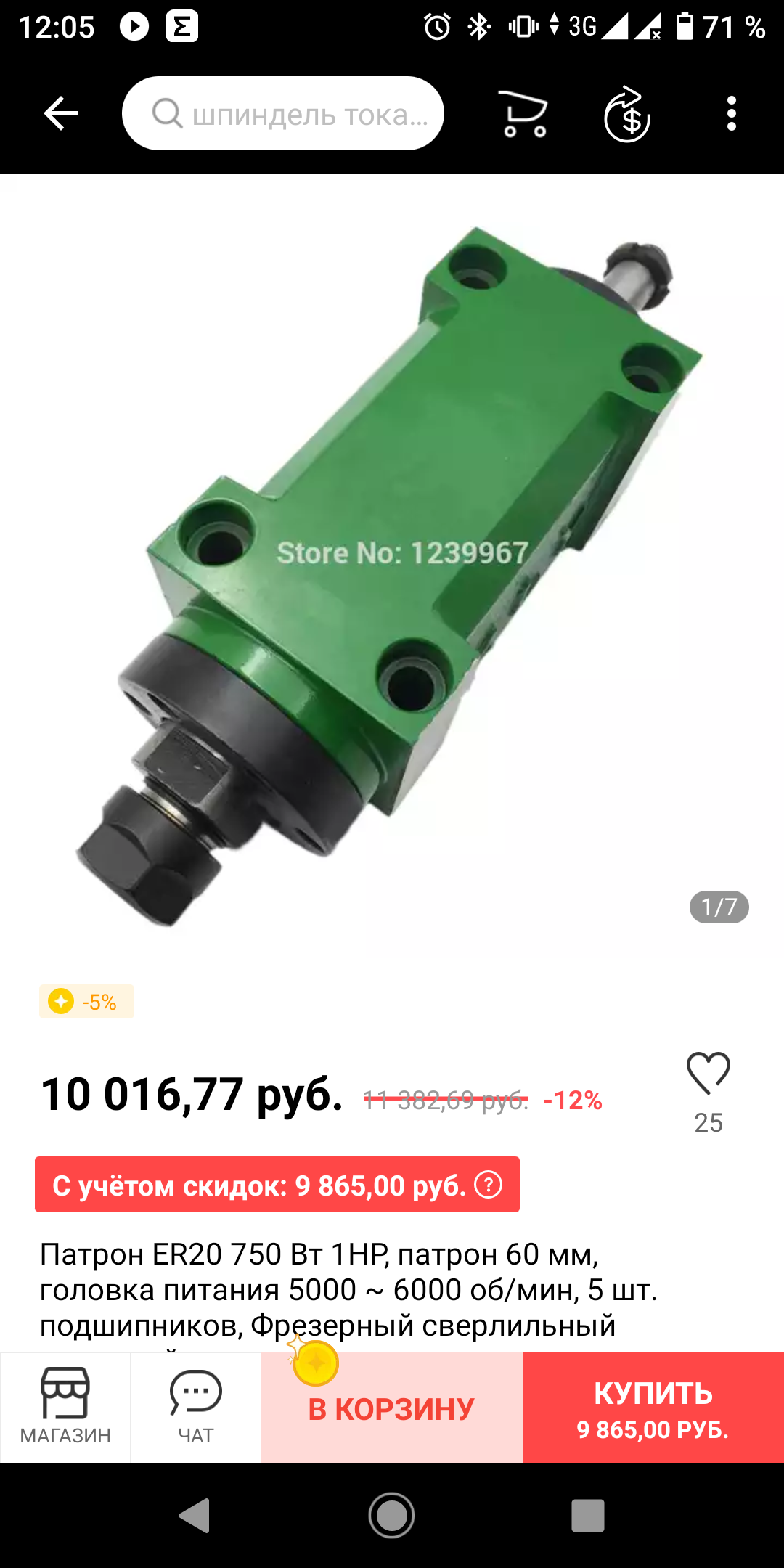Open the three-dot overflow menu
Image resolution: width=784 pixels, height=1568 pixels.
tap(731, 114)
